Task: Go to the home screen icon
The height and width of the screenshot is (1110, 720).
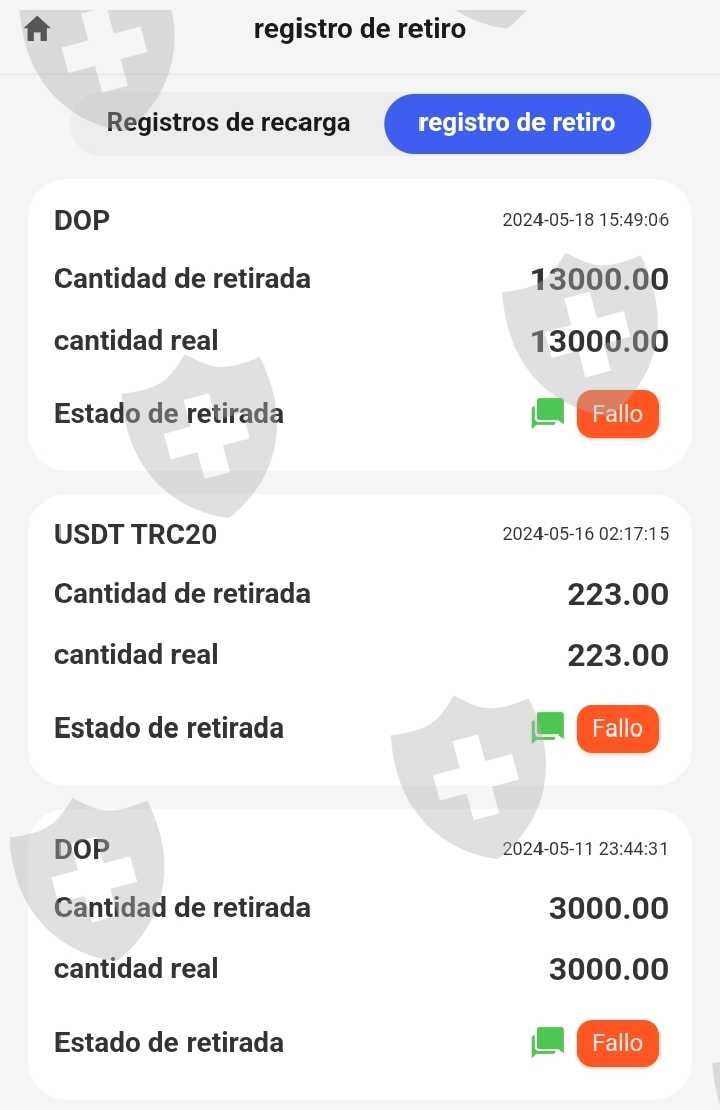Action: point(37,30)
